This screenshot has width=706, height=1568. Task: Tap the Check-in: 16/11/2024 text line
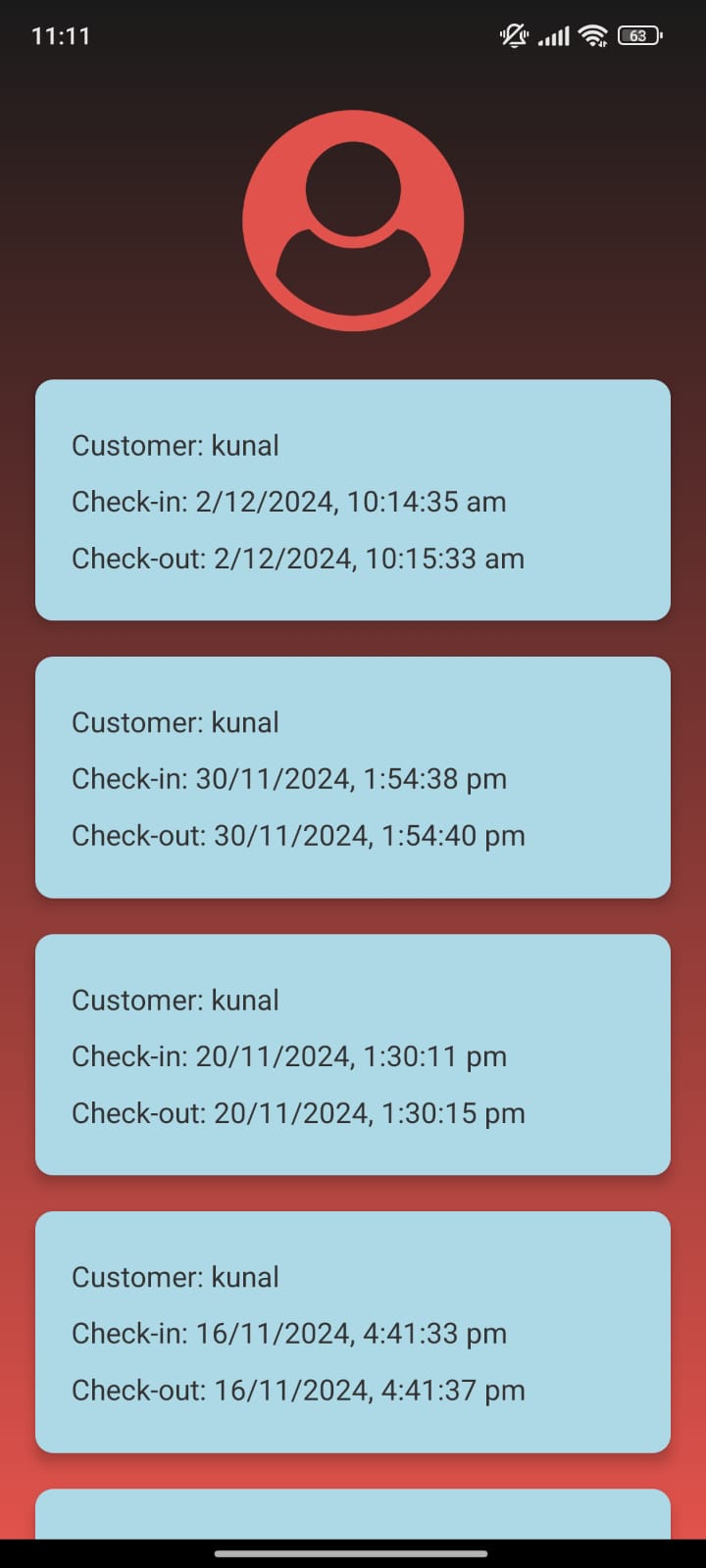(289, 1333)
